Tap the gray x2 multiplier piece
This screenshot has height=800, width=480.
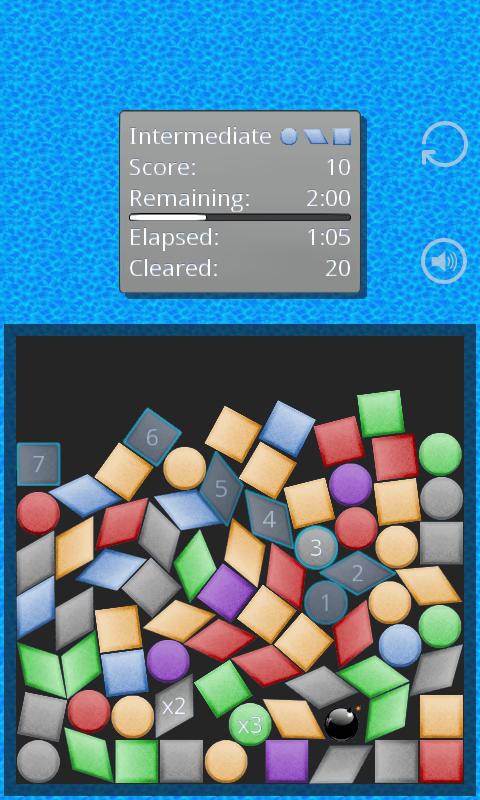173,706
